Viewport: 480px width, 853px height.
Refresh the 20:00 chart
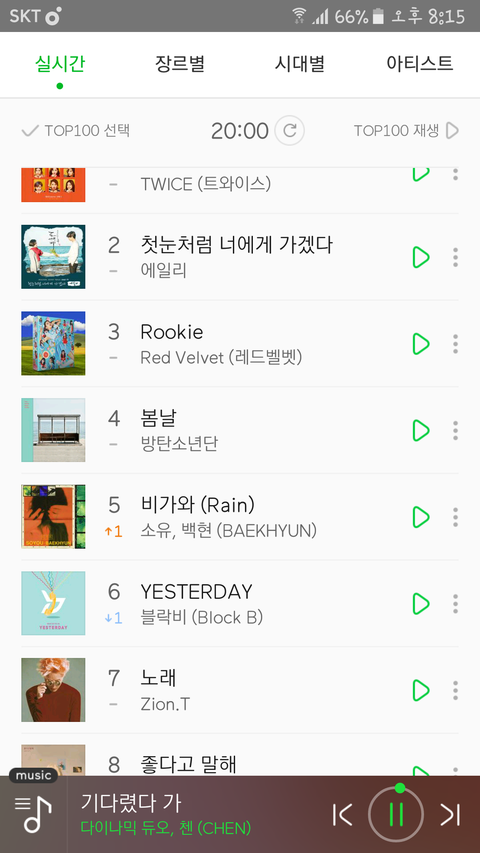point(290,131)
